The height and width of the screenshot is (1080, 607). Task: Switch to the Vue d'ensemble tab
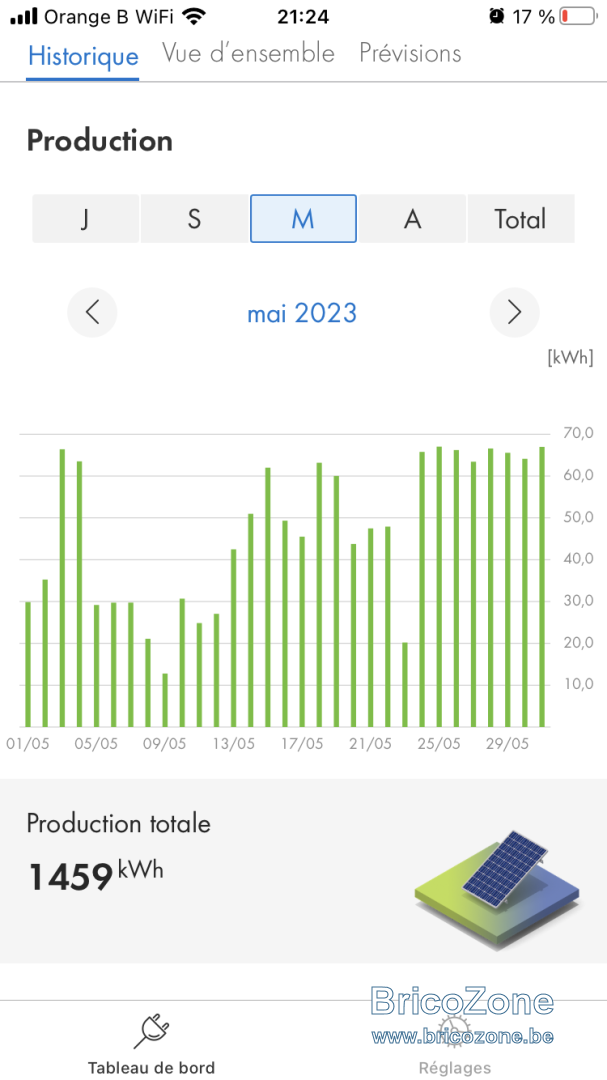tap(248, 54)
